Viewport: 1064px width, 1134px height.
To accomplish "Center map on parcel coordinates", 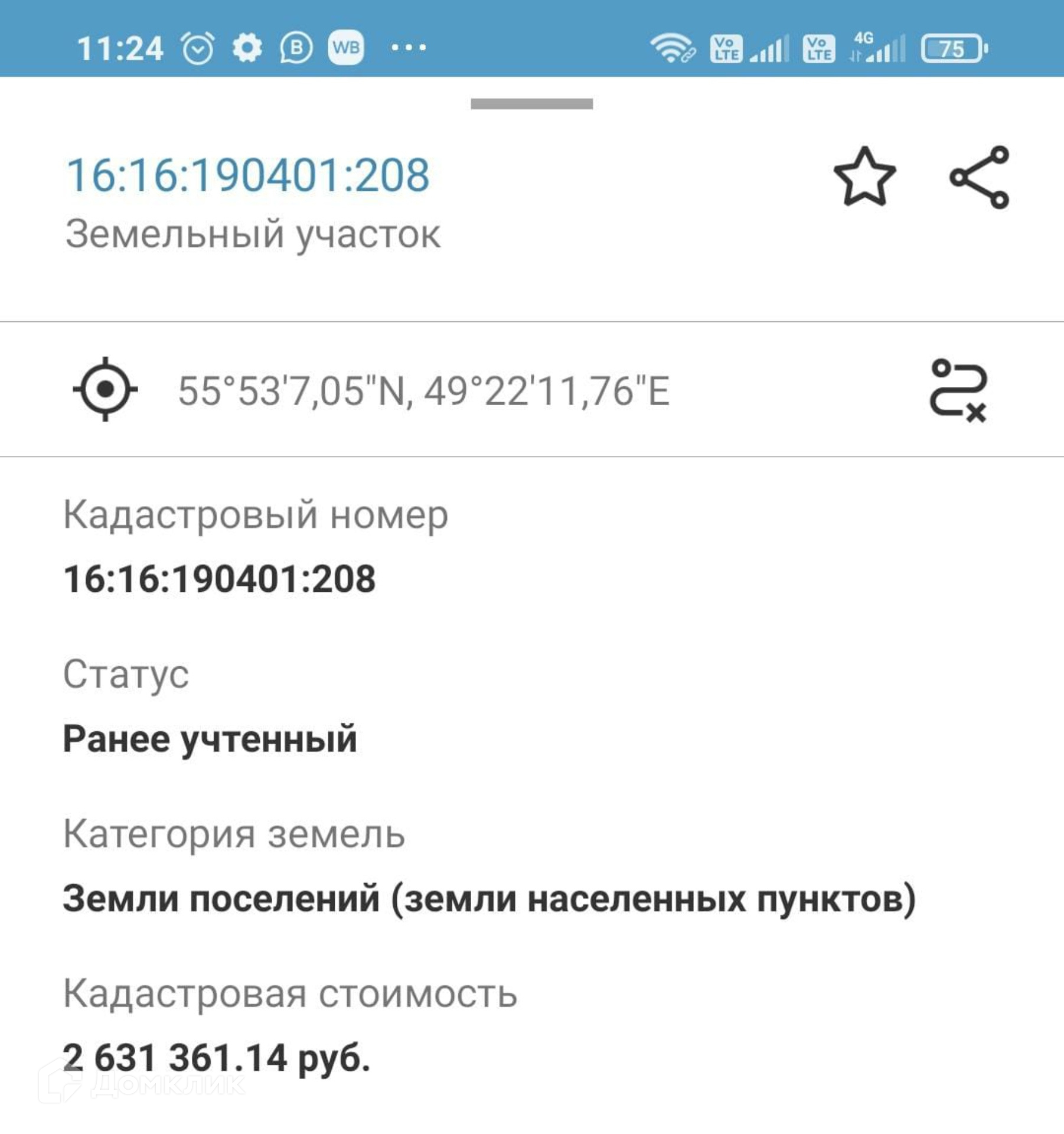I will click(x=105, y=389).
